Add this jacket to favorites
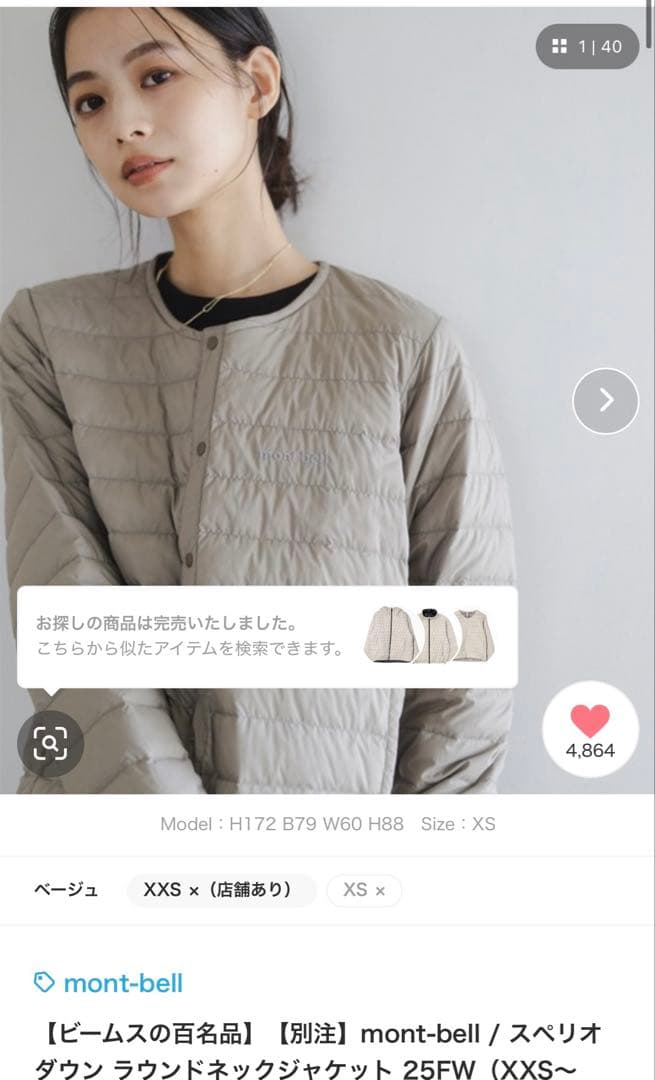The height and width of the screenshot is (1080, 655). click(x=590, y=729)
